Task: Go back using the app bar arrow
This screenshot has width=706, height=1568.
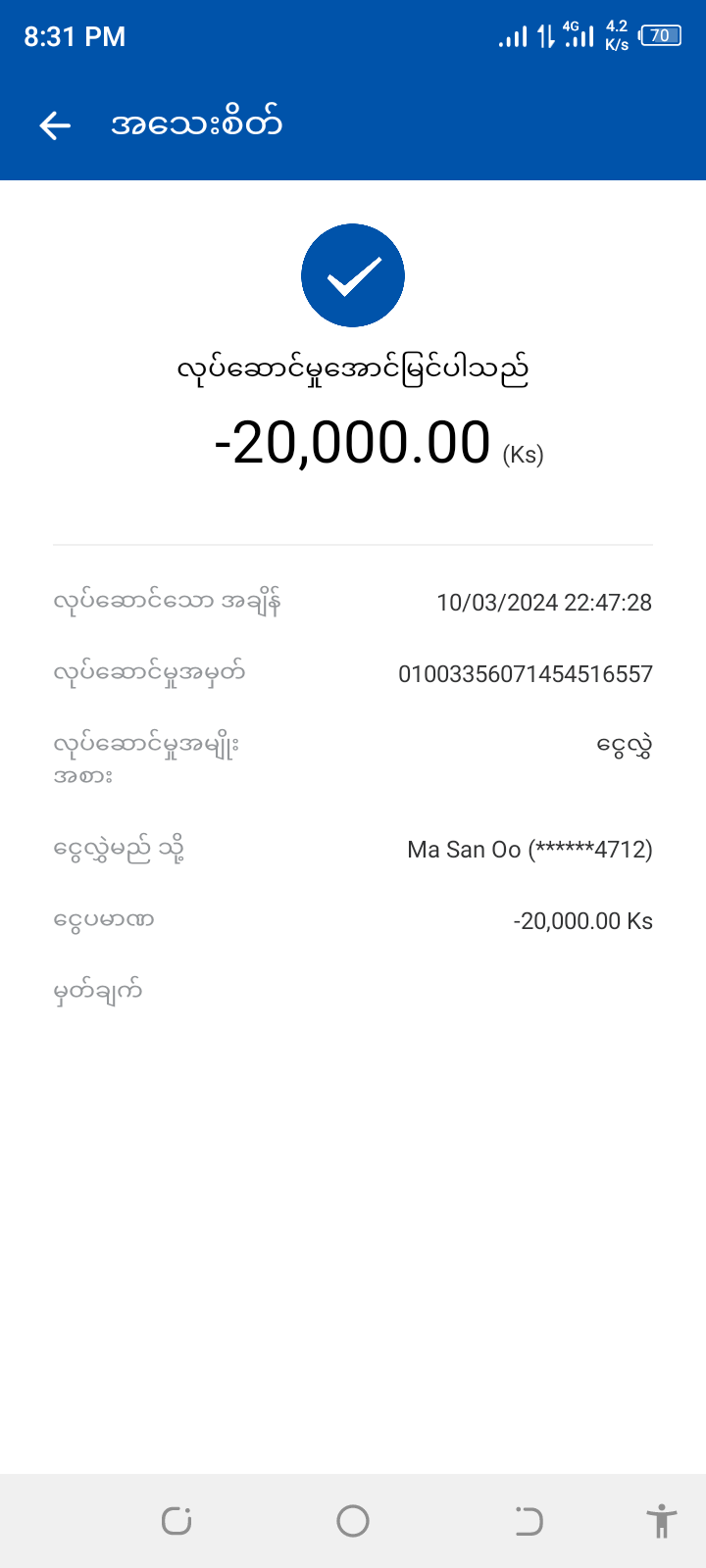Action: coord(55,125)
